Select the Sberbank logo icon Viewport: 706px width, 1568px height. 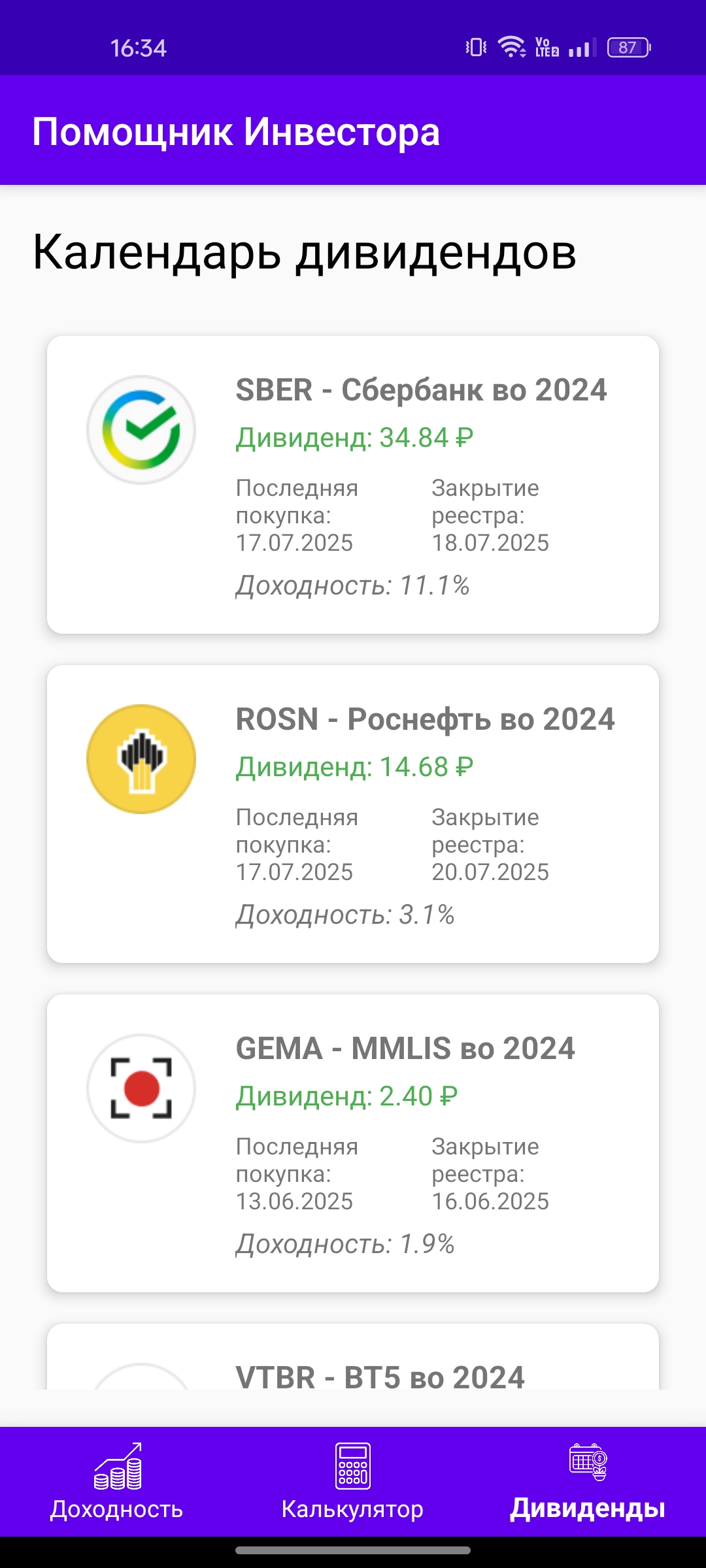click(141, 427)
